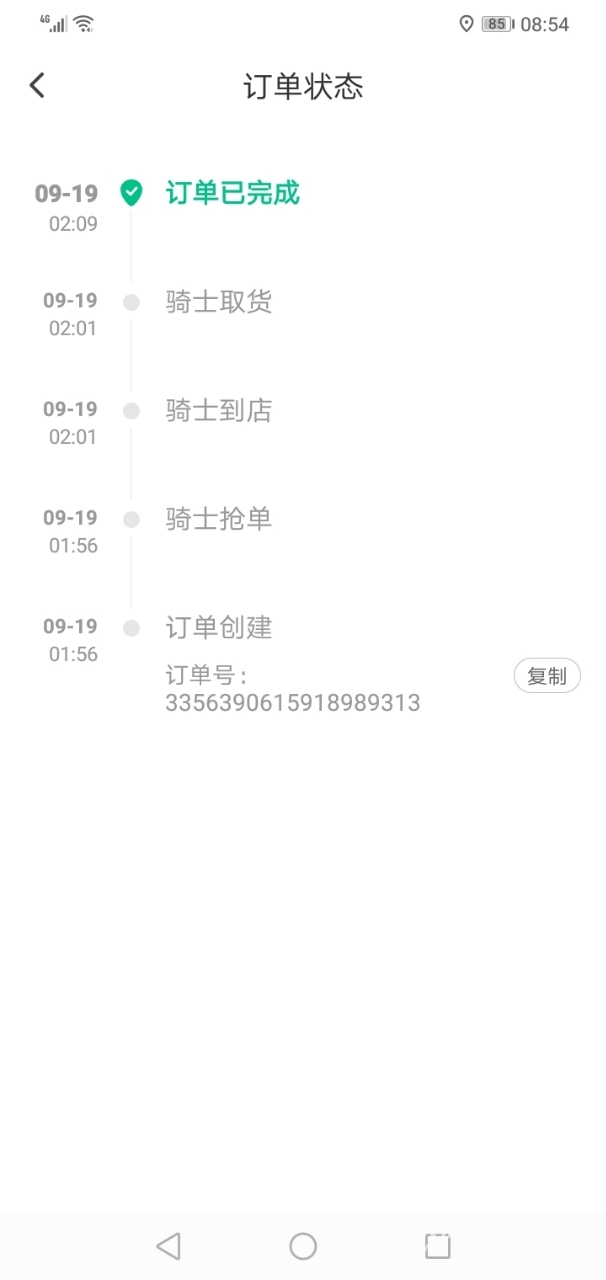
Task: Go back from the 订单状态 page
Action: coord(37,86)
